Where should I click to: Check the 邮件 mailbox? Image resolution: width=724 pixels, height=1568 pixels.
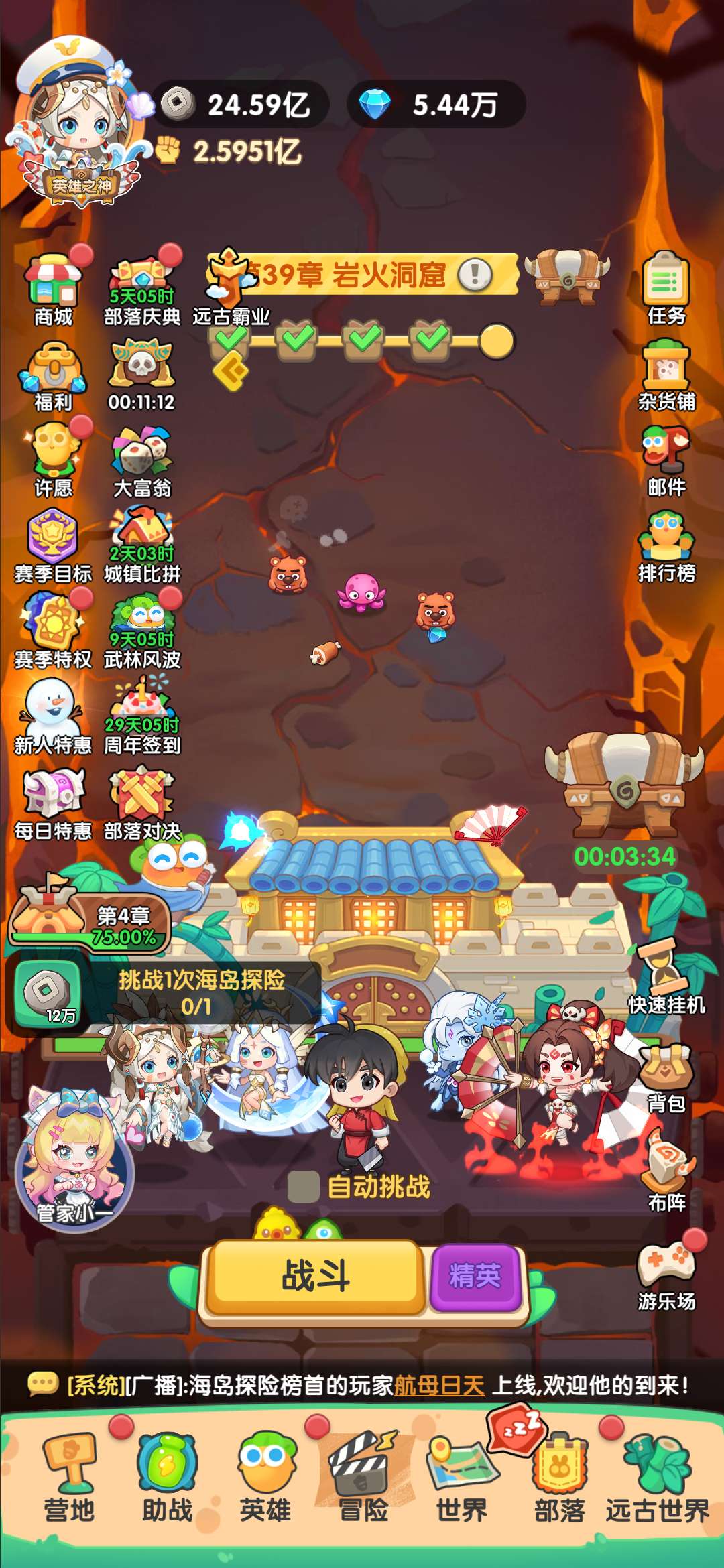pos(666,460)
